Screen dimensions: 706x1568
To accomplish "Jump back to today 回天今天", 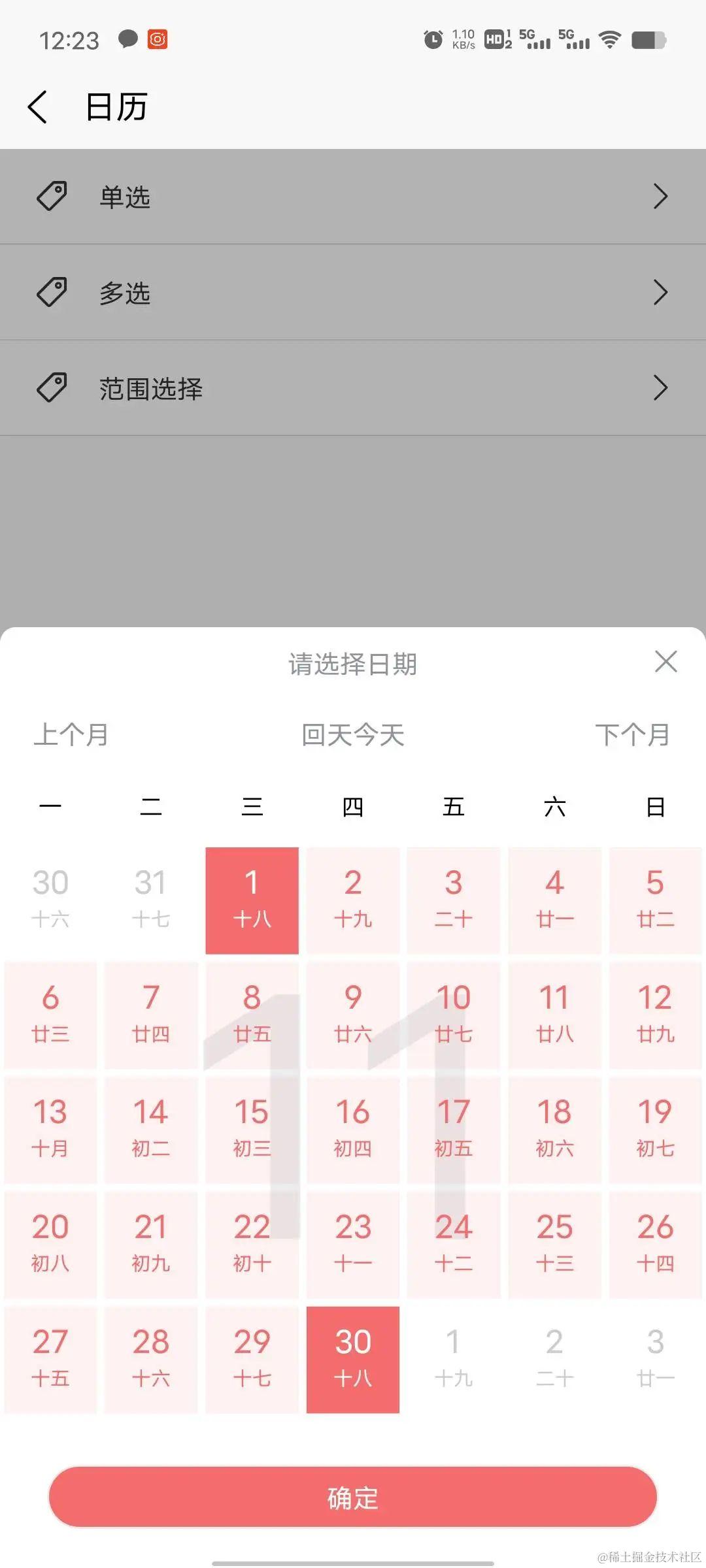I will [352, 734].
